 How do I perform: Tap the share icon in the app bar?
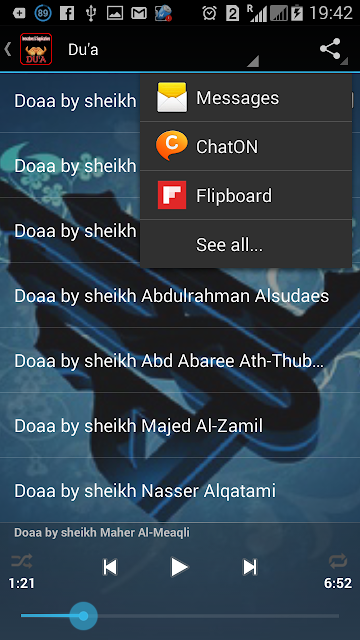331,49
